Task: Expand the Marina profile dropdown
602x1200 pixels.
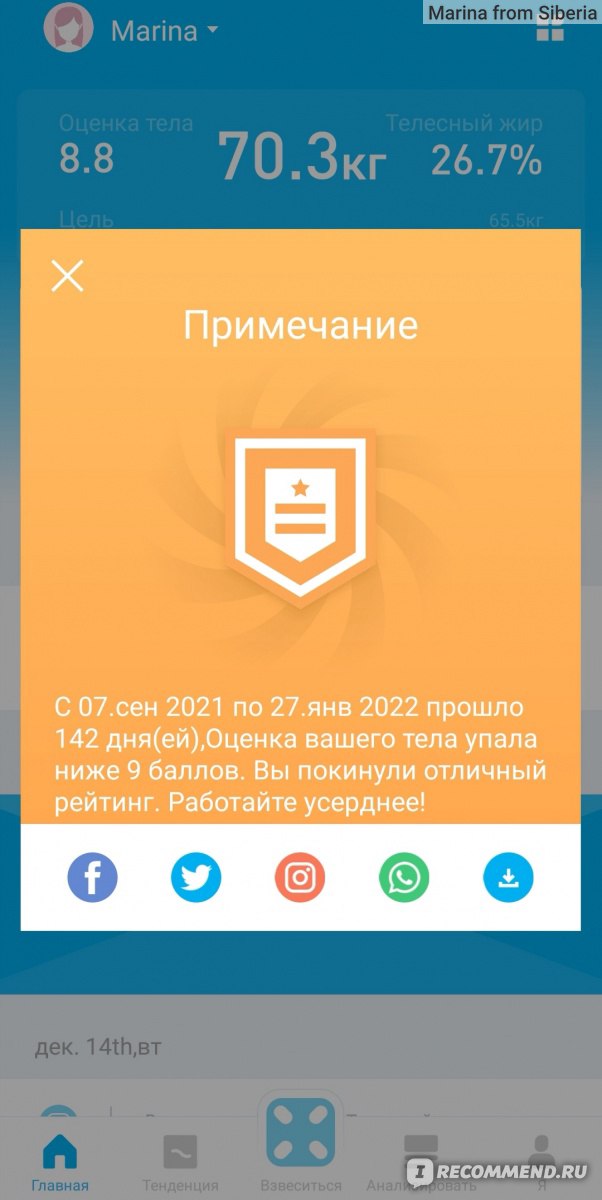Action: pos(164,31)
